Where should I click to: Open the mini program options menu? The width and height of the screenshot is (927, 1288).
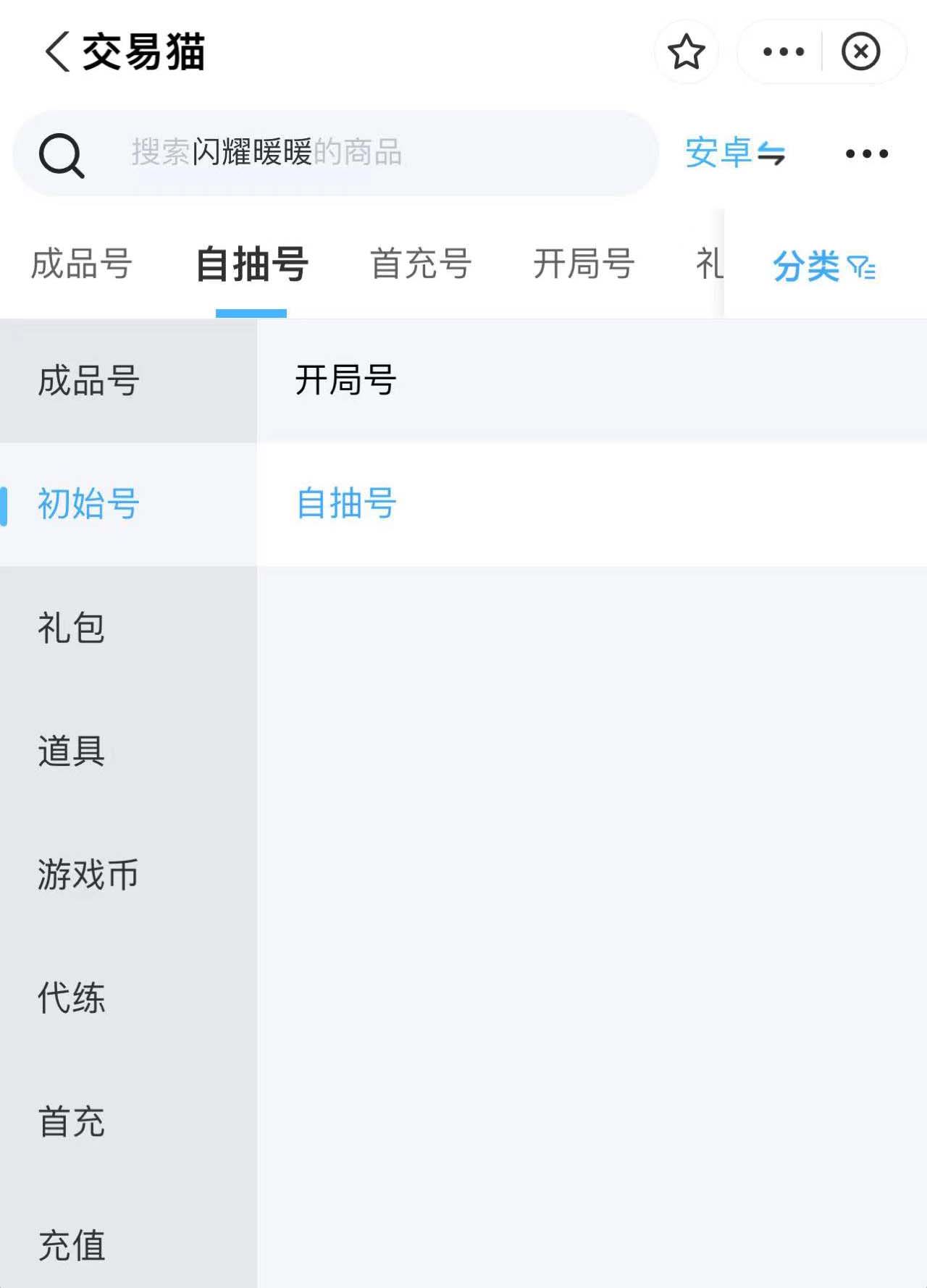pos(784,52)
